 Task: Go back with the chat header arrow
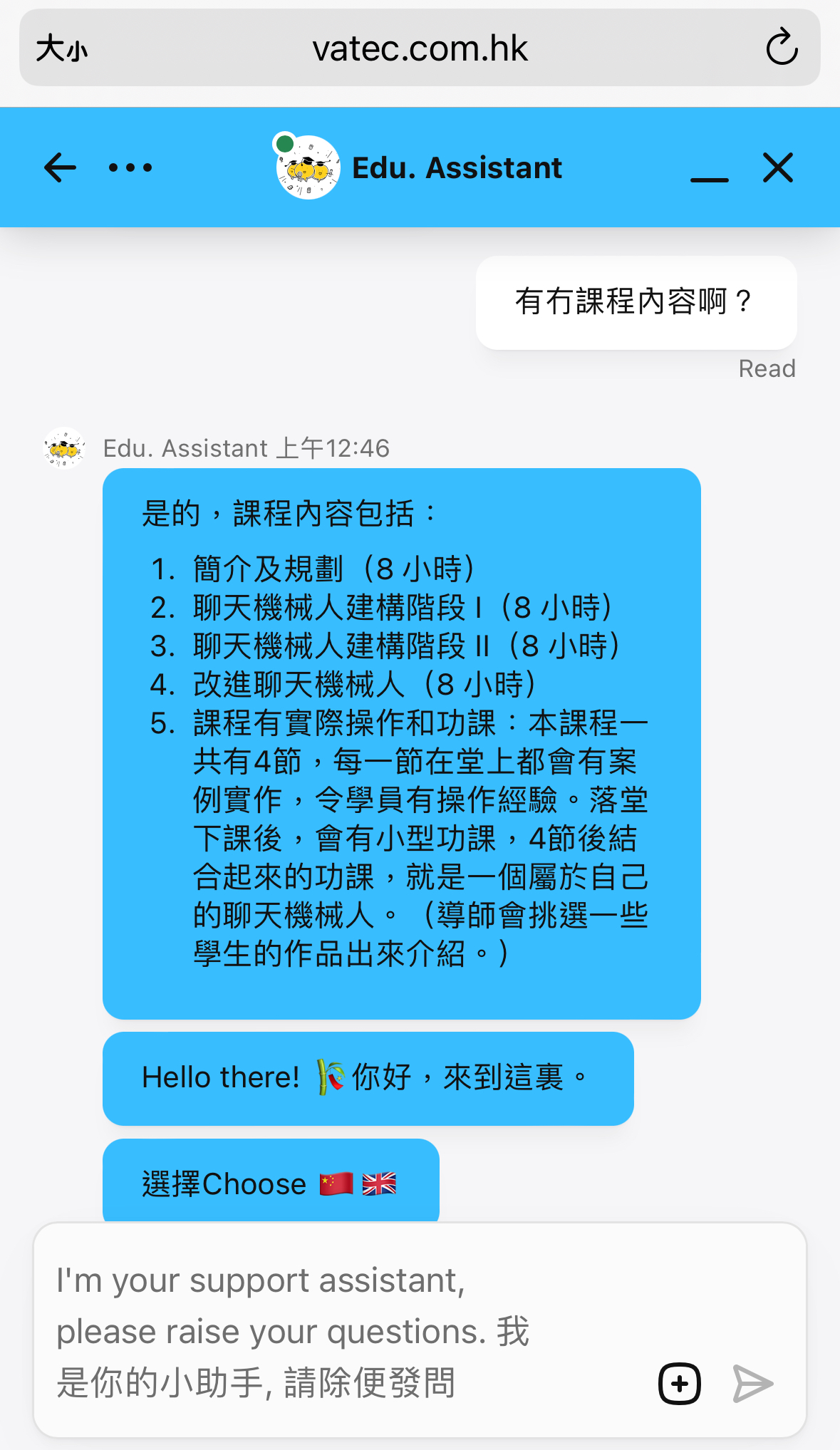point(61,168)
